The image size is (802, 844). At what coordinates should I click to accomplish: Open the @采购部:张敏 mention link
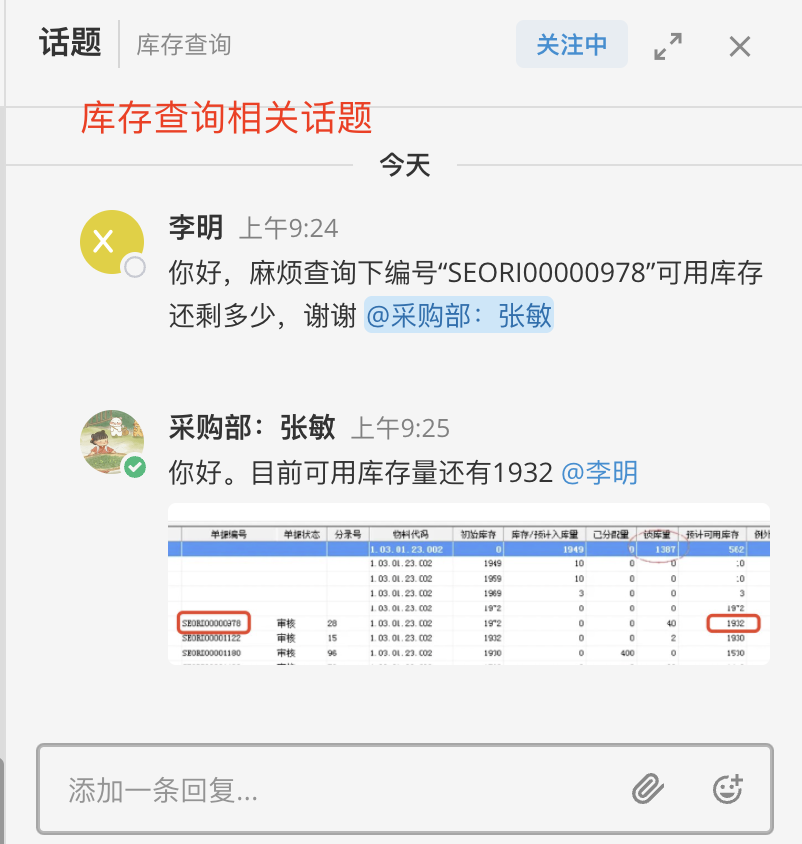[458, 316]
